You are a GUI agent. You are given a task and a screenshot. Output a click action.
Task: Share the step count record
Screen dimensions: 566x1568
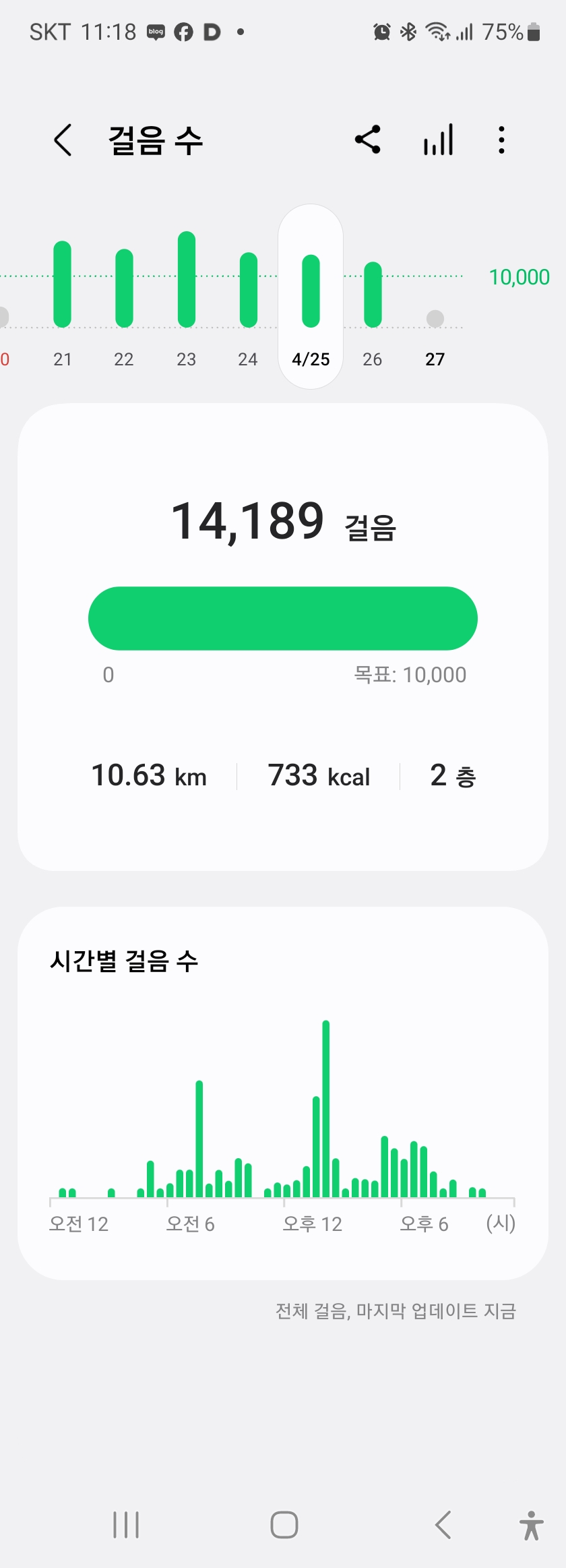tap(368, 140)
